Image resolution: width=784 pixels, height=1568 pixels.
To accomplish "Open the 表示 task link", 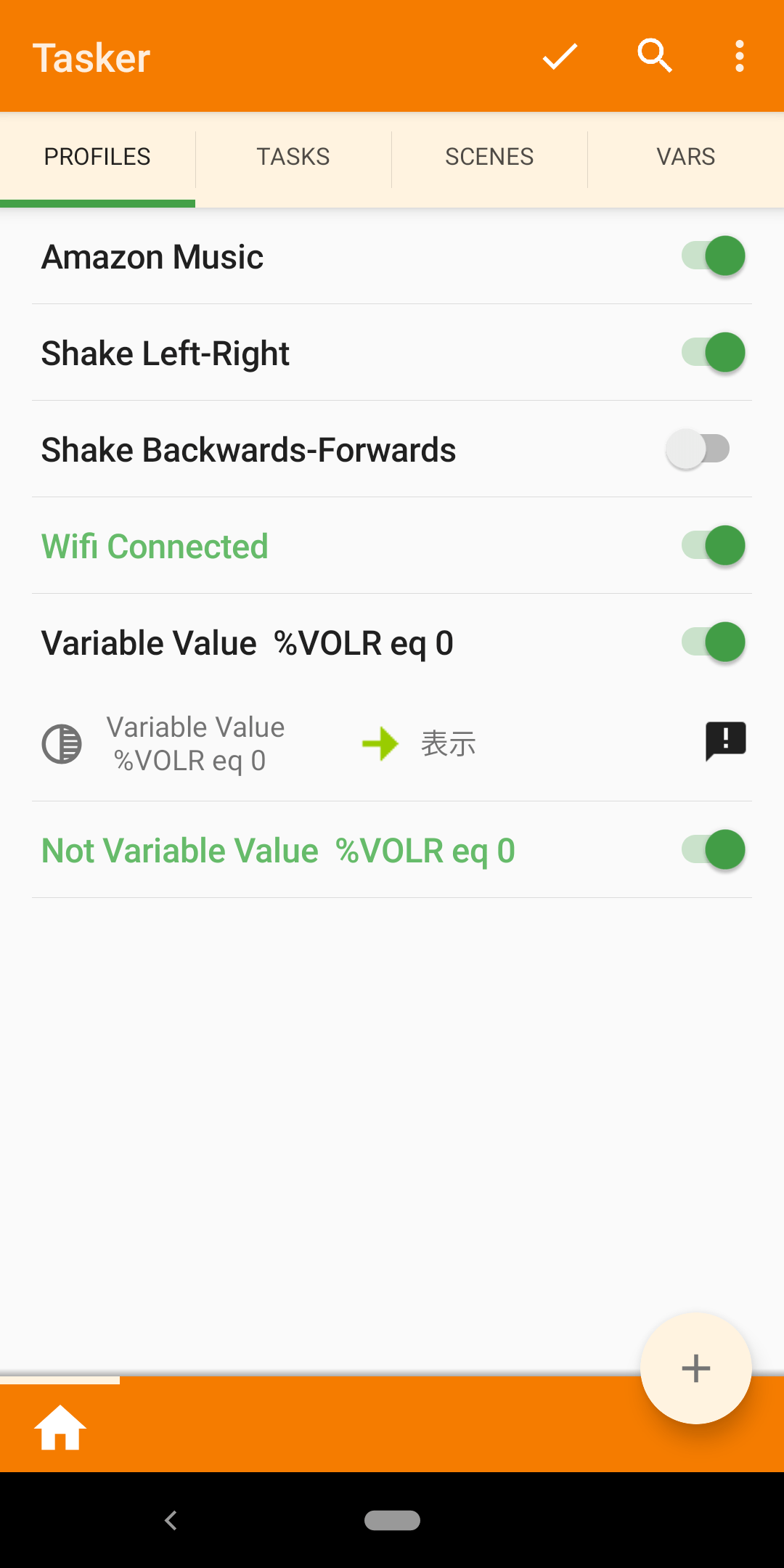I will pyautogui.click(x=448, y=742).
